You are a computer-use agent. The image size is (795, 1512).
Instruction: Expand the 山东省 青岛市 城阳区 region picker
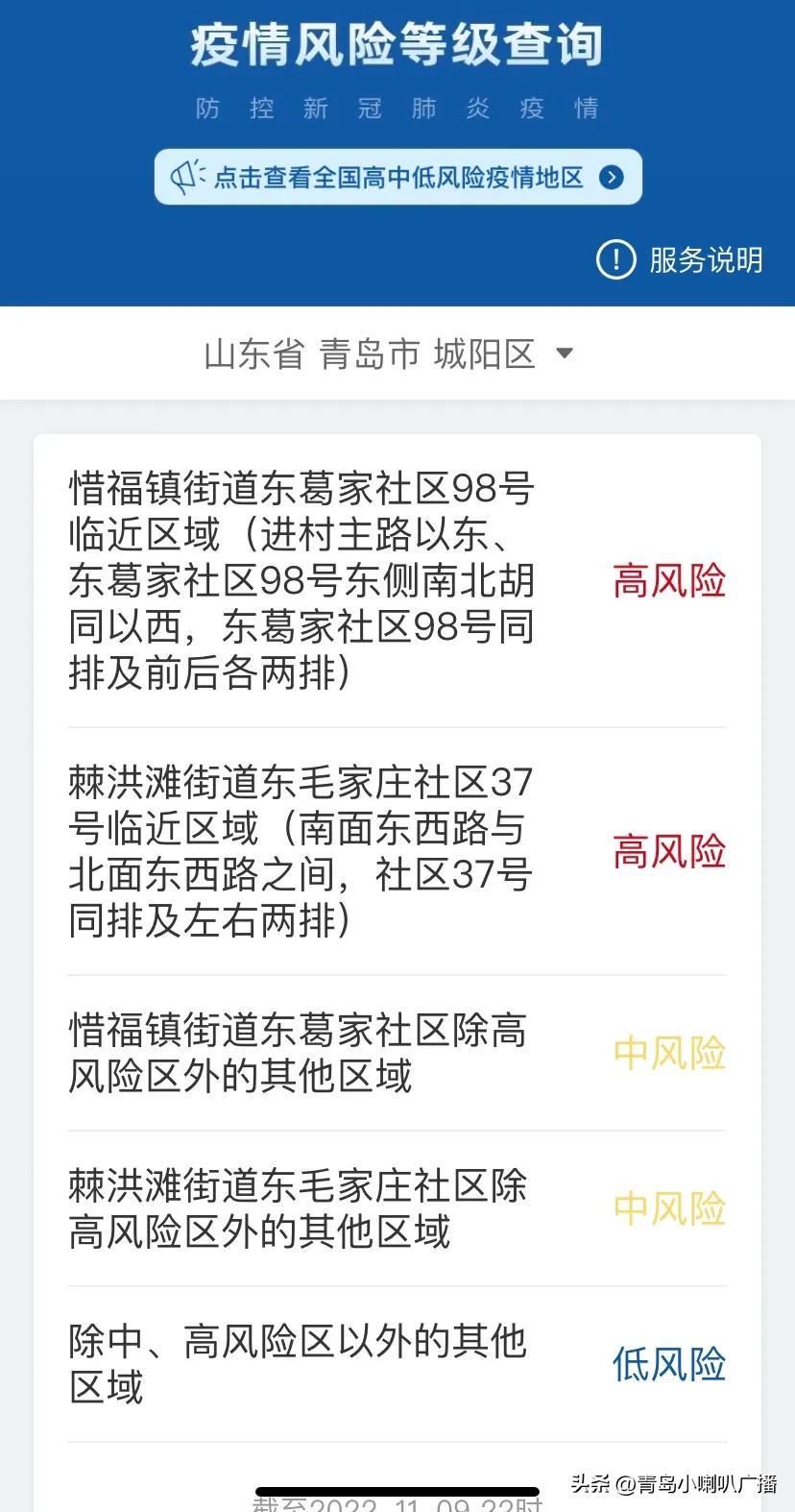(389, 354)
